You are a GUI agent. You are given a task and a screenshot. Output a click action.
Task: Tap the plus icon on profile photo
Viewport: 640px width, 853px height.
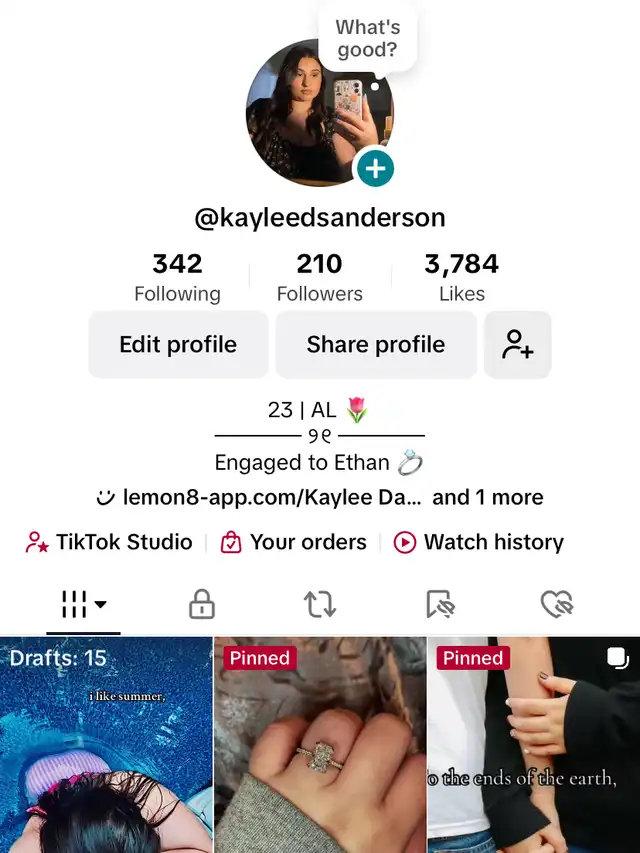coord(375,169)
